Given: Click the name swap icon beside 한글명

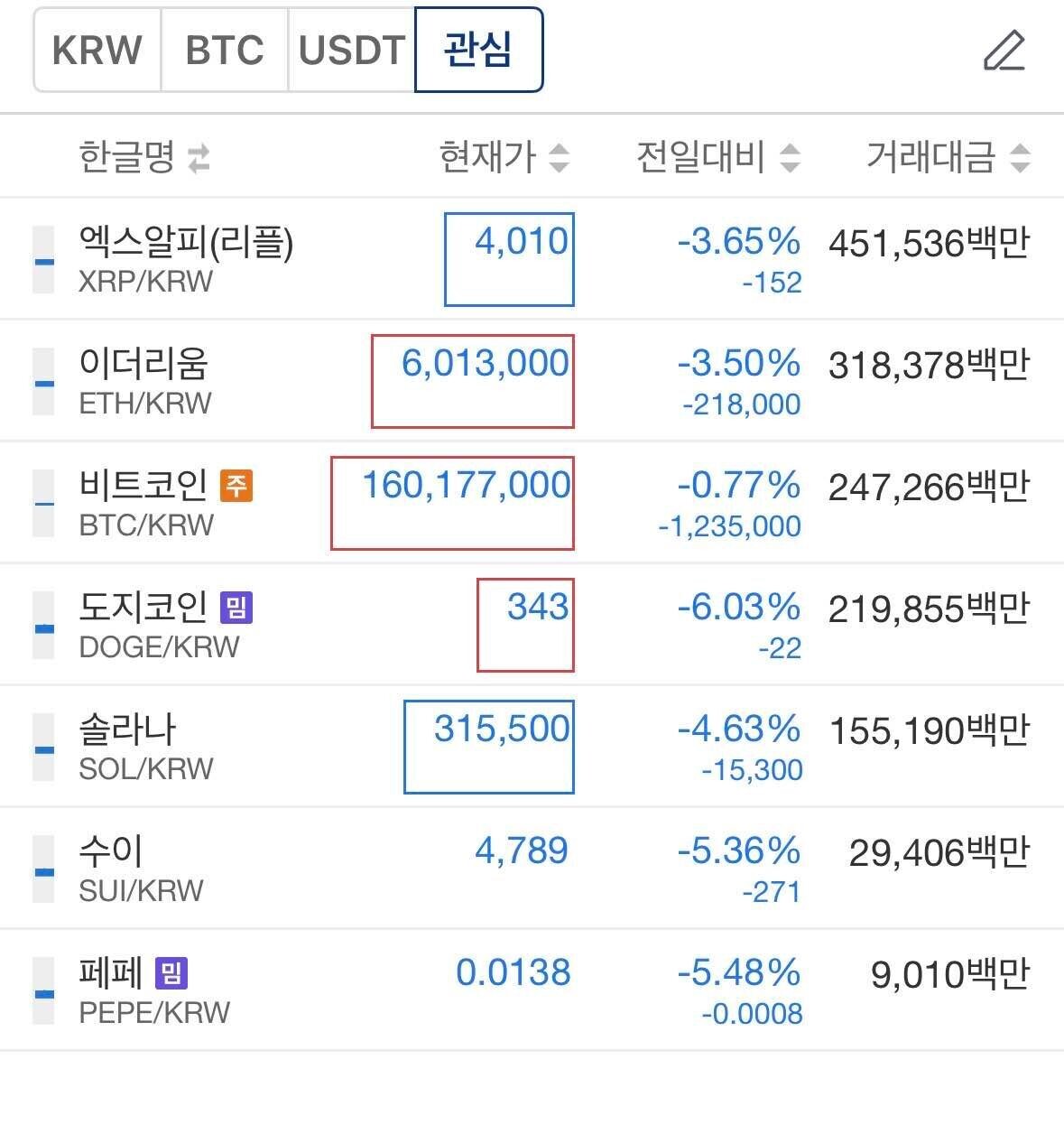Looking at the screenshot, I should click(200, 160).
